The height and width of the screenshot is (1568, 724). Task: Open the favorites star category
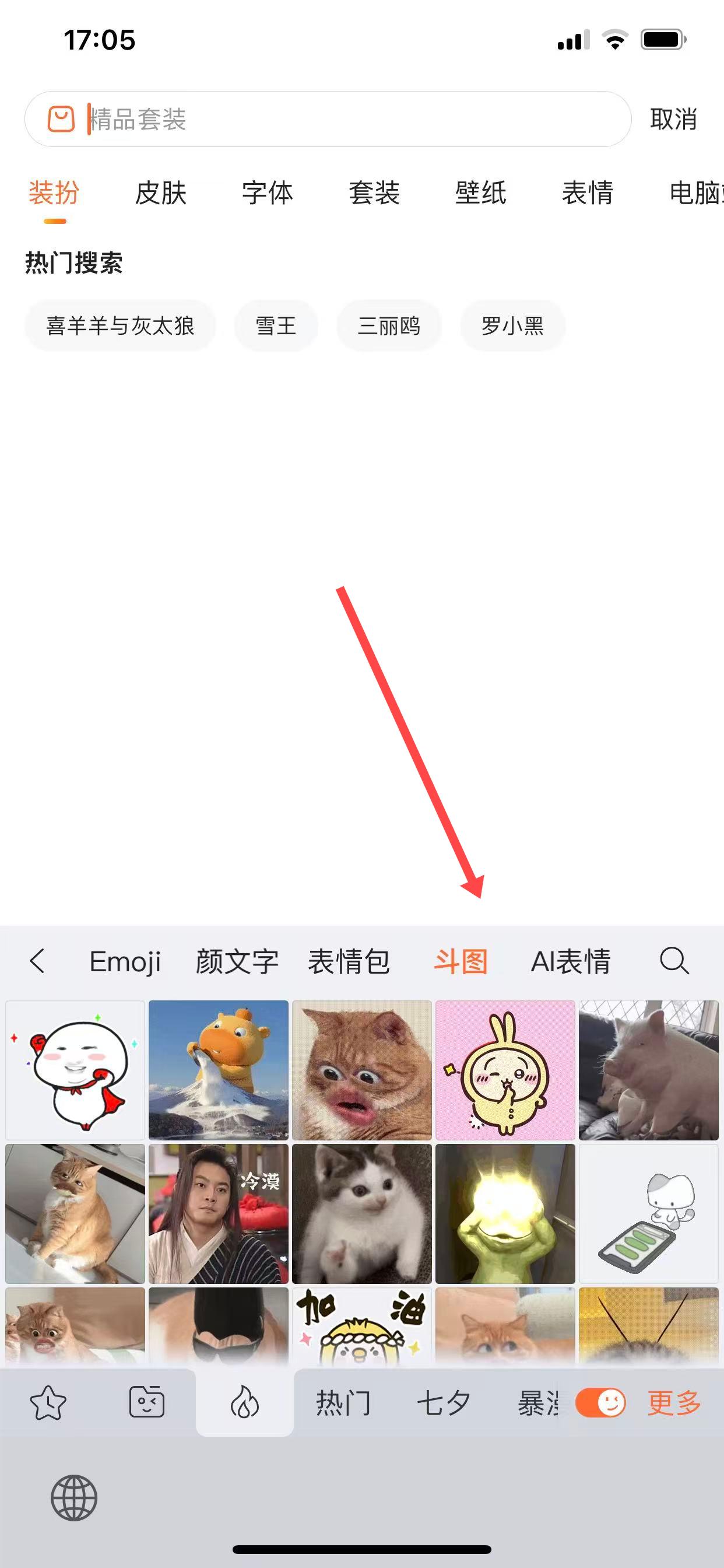click(47, 1402)
